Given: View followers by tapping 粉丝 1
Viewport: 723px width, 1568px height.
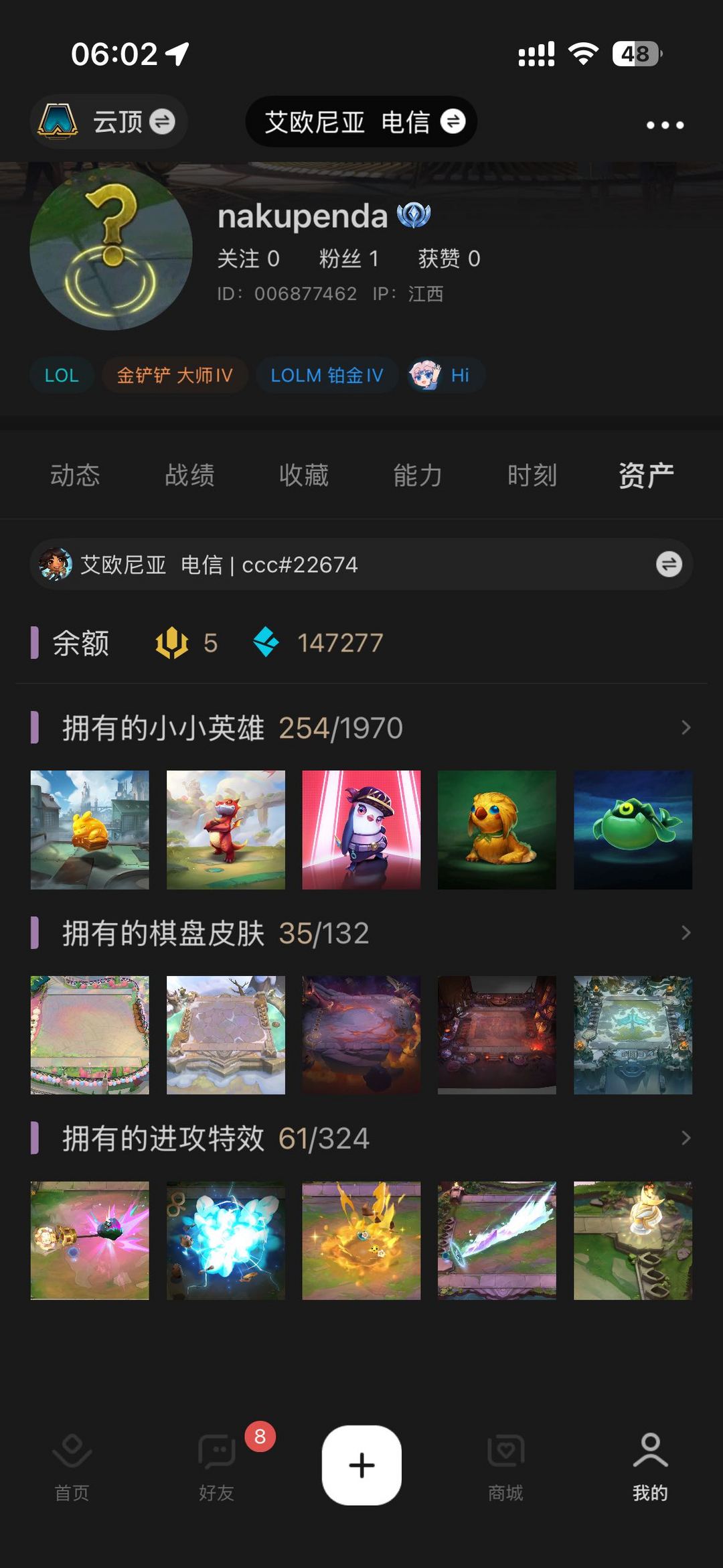Looking at the screenshot, I should point(348,259).
